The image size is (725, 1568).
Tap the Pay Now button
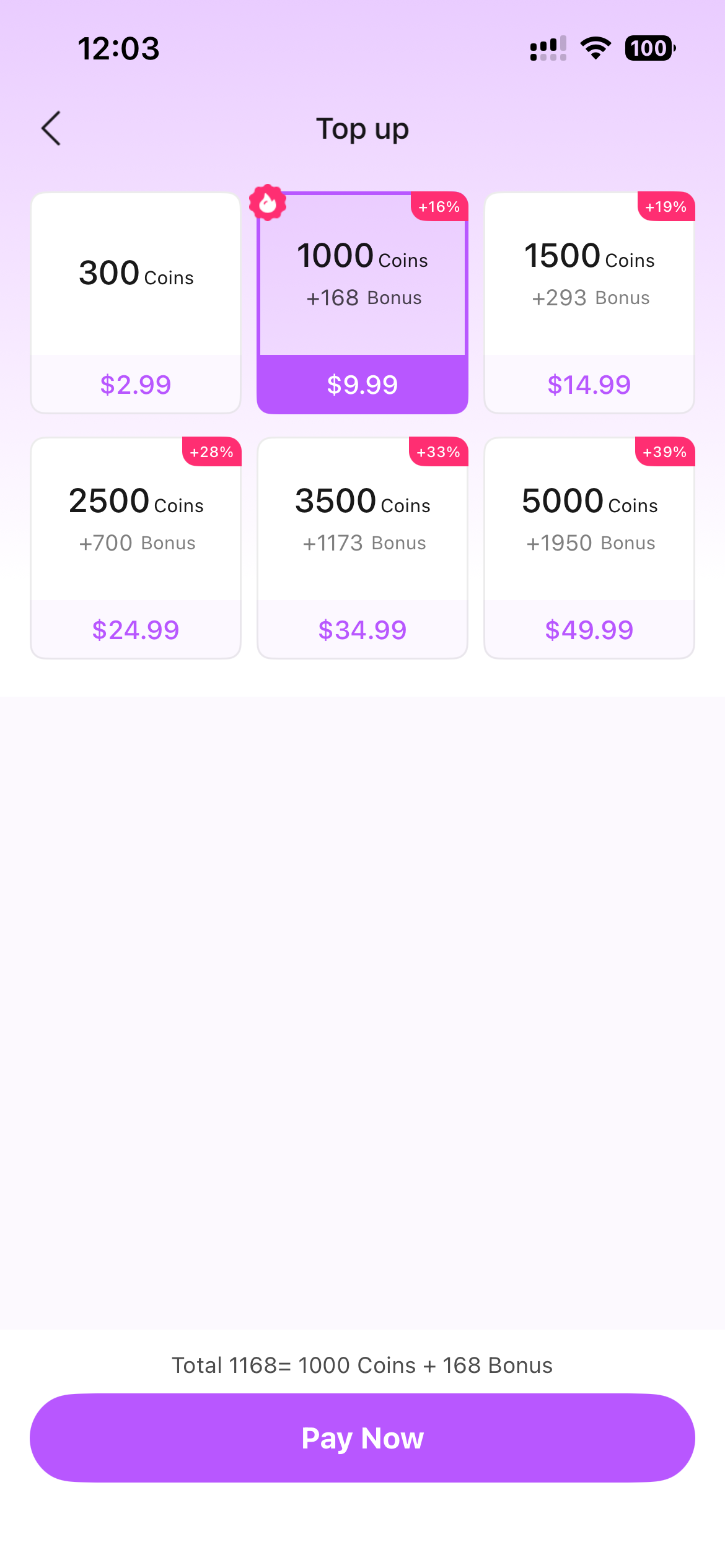(362, 1437)
